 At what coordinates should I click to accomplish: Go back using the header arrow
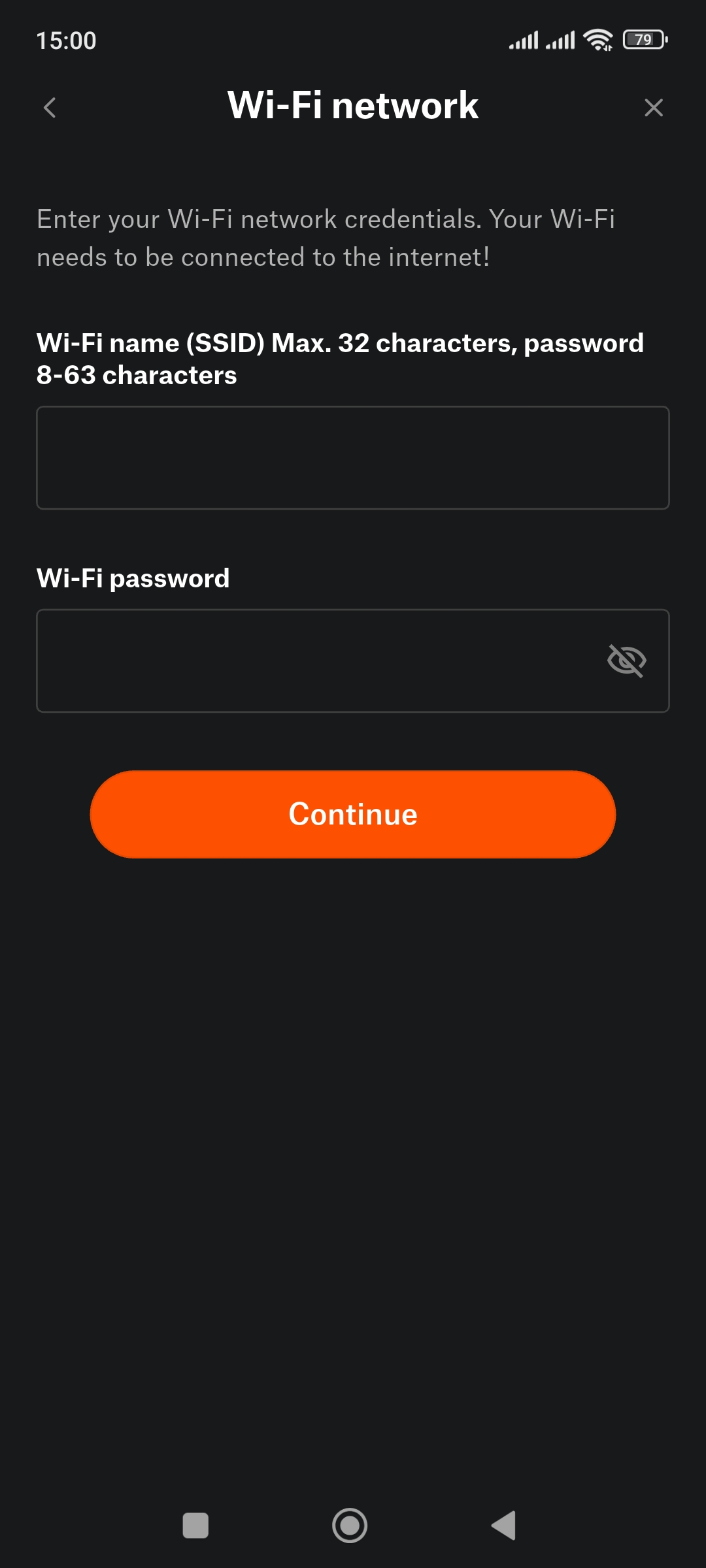[x=50, y=107]
